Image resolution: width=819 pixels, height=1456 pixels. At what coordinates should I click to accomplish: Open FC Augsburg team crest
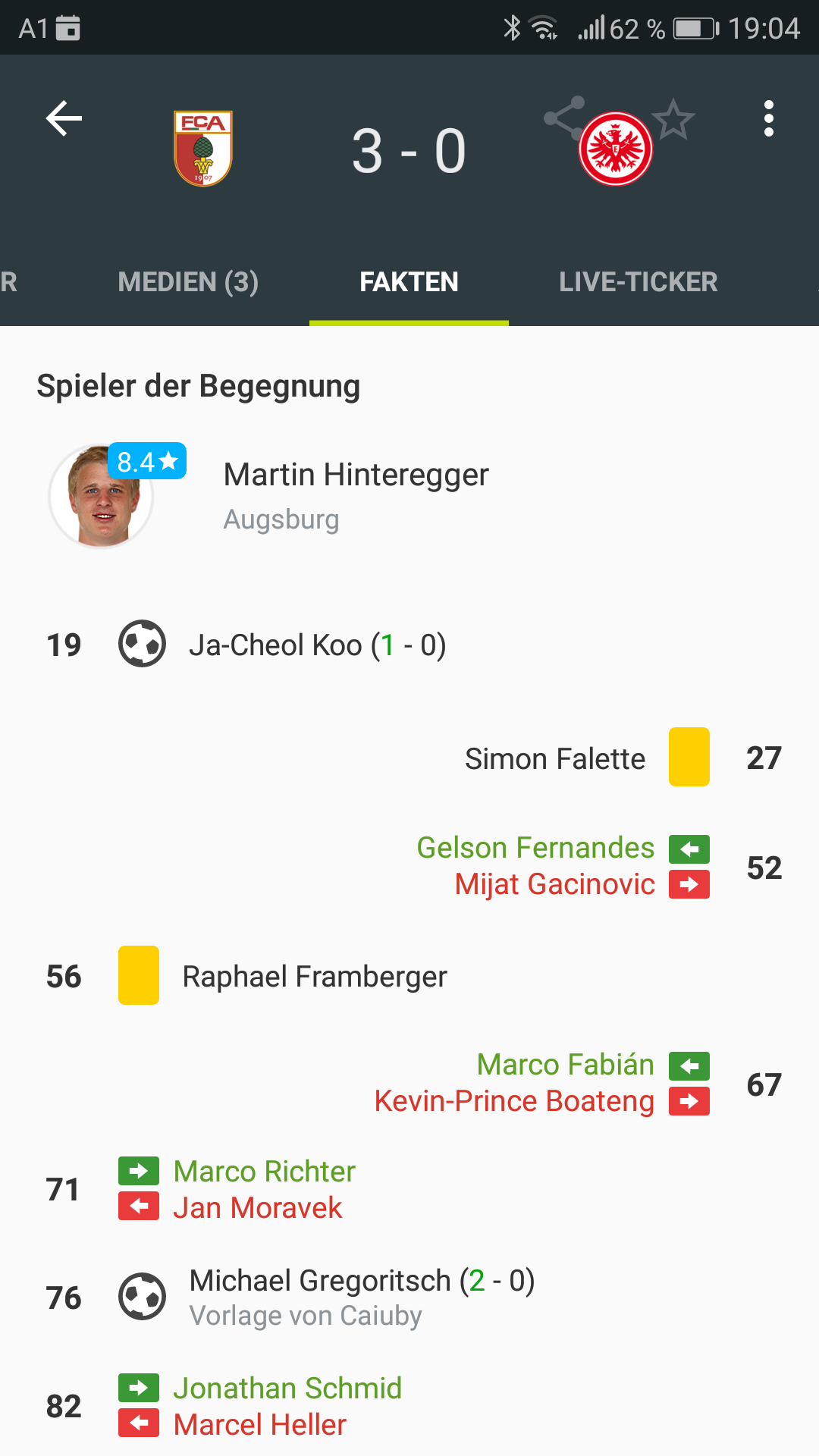tap(202, 149)
